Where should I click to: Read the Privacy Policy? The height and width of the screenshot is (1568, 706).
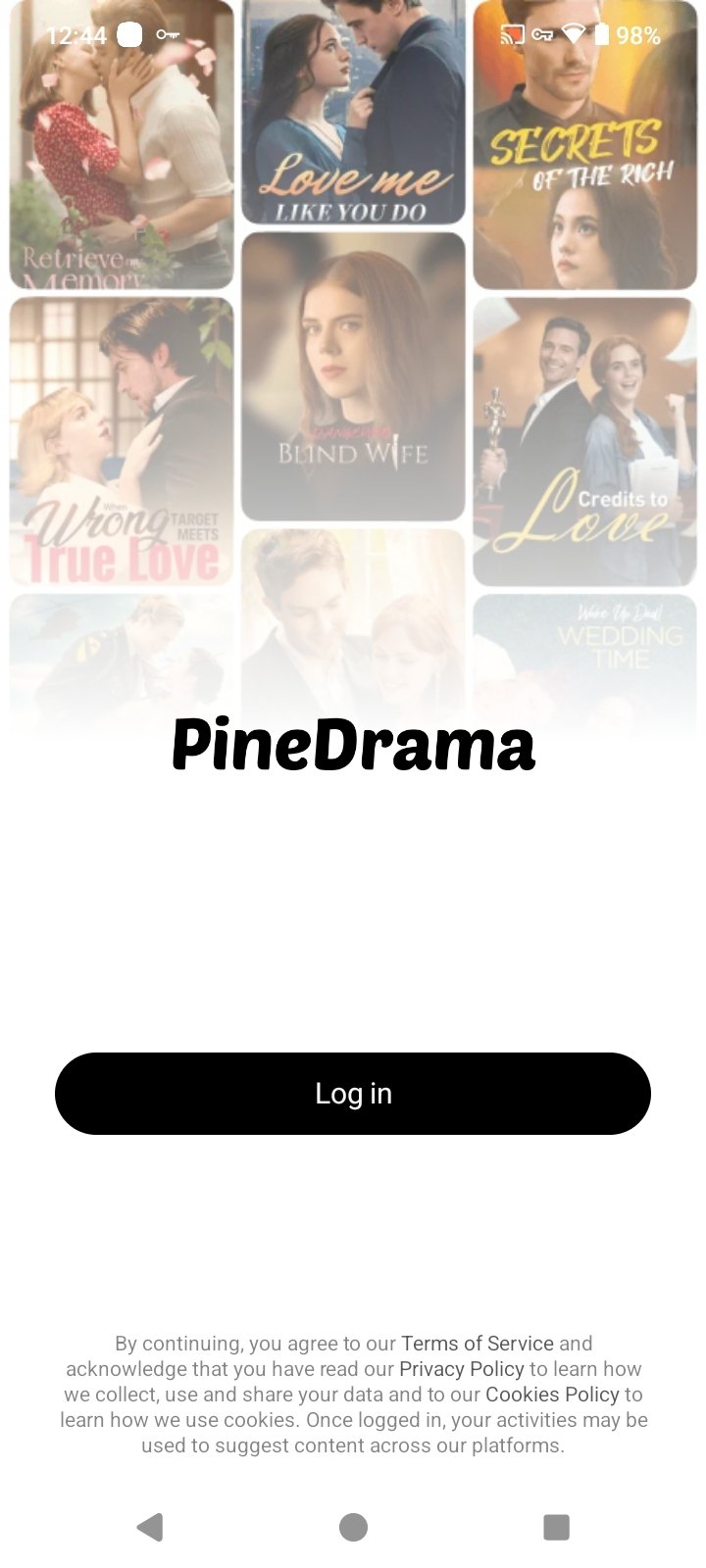pos(462,1369)
